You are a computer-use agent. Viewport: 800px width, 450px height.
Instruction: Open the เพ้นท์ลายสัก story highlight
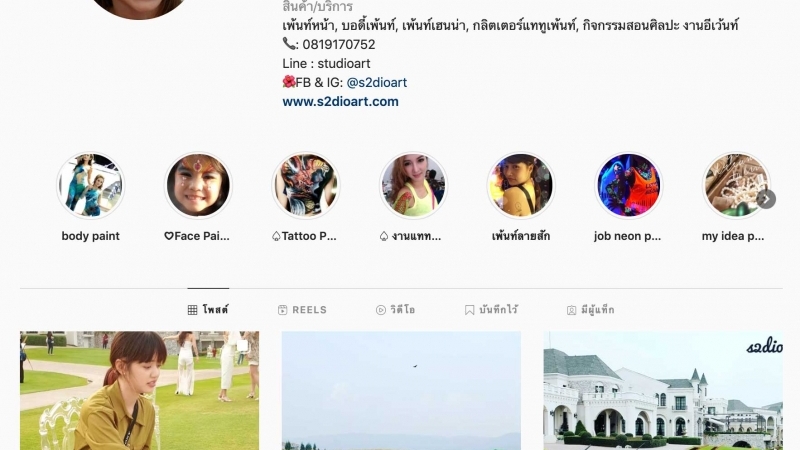click(x=521, y=186)
